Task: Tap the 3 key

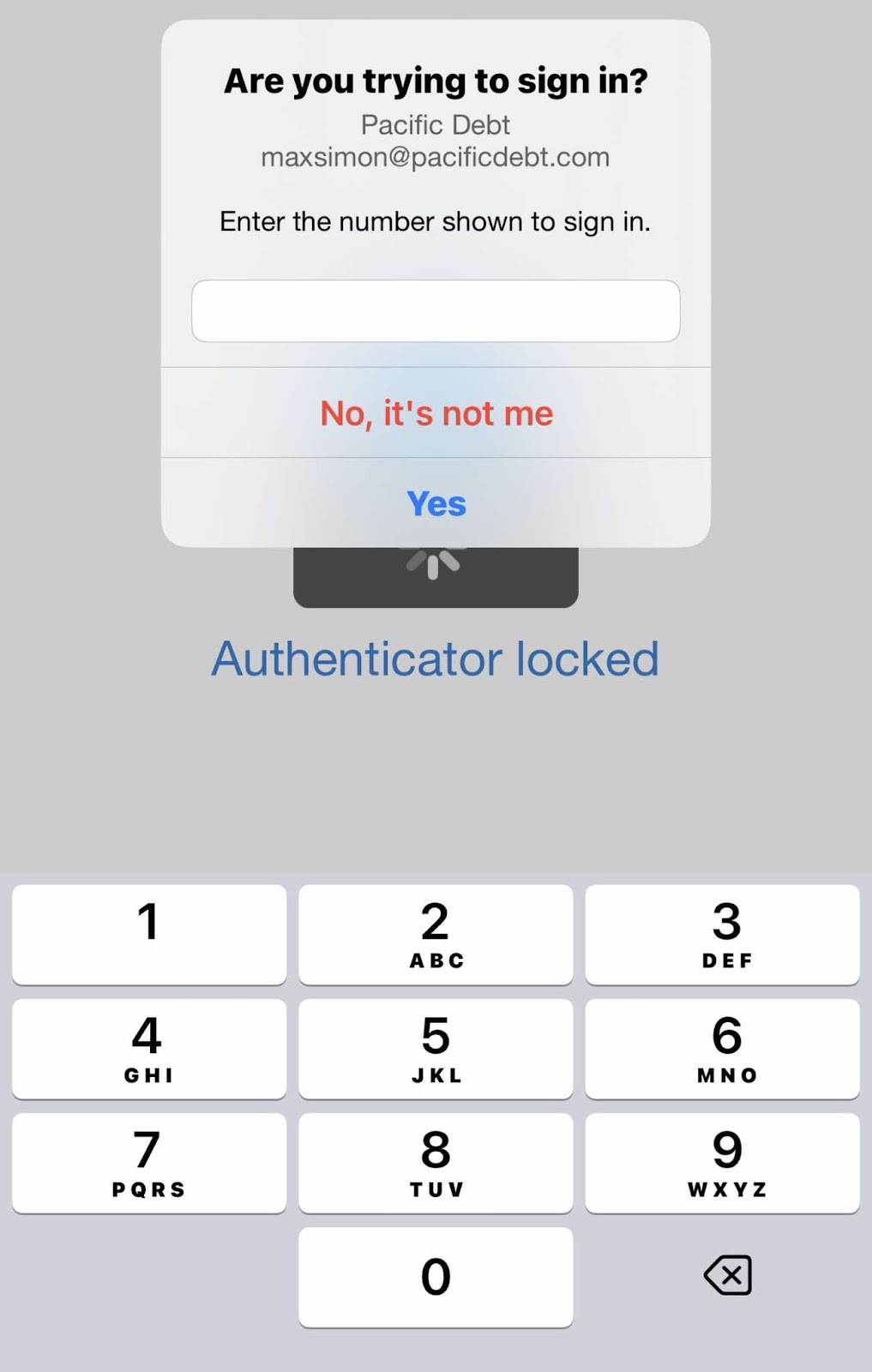Action: [722, 934]
